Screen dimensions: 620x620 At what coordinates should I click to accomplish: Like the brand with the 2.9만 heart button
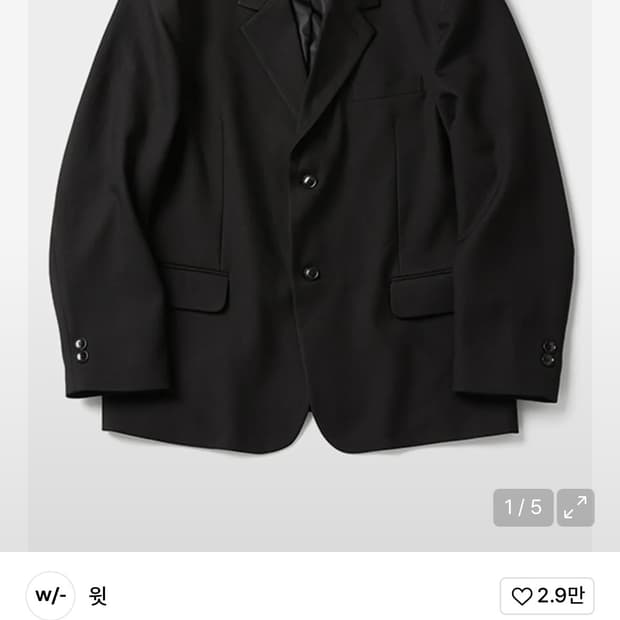coord(547,596)
